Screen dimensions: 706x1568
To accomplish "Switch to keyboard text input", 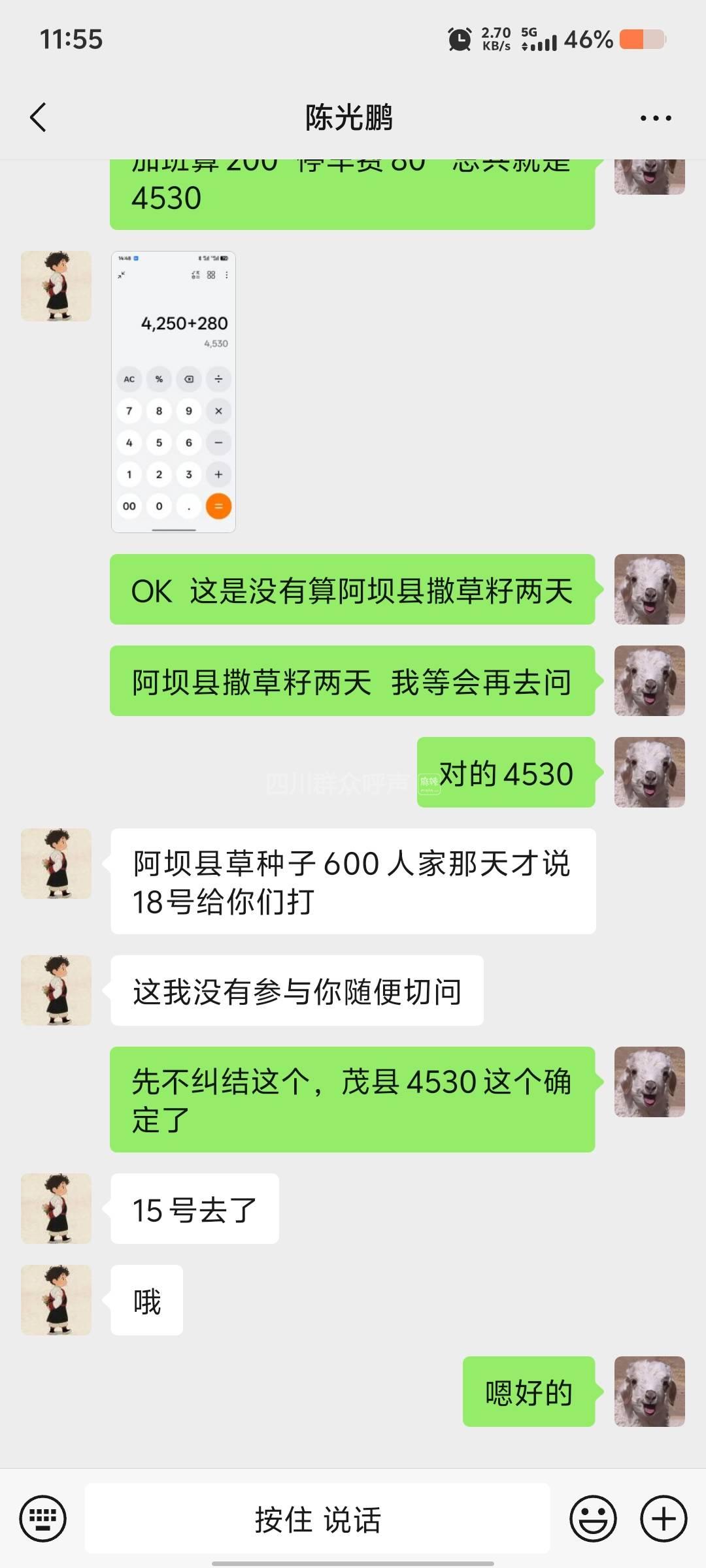I will pos(43,1518).
